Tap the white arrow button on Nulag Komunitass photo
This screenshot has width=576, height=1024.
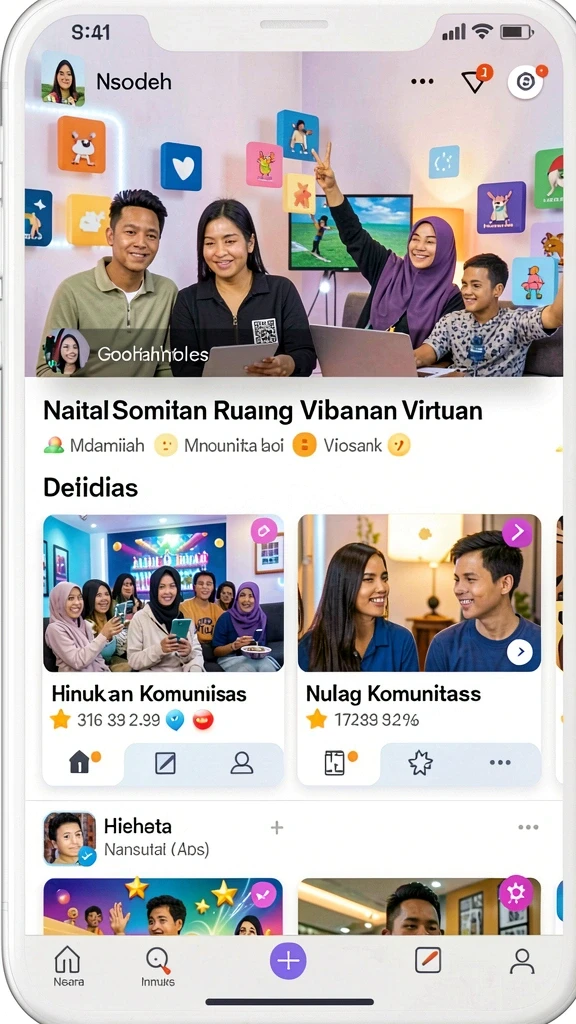tap(519, 652)
